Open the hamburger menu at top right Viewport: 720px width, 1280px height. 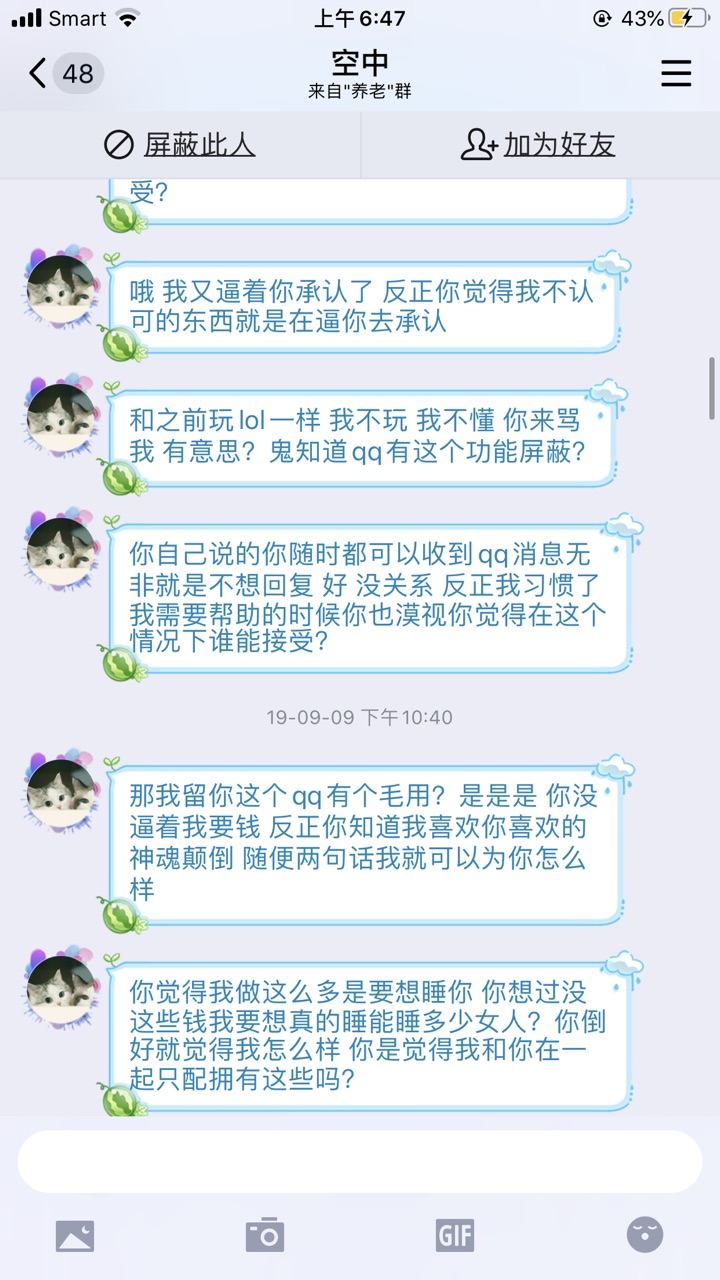[x=676, y=73]
